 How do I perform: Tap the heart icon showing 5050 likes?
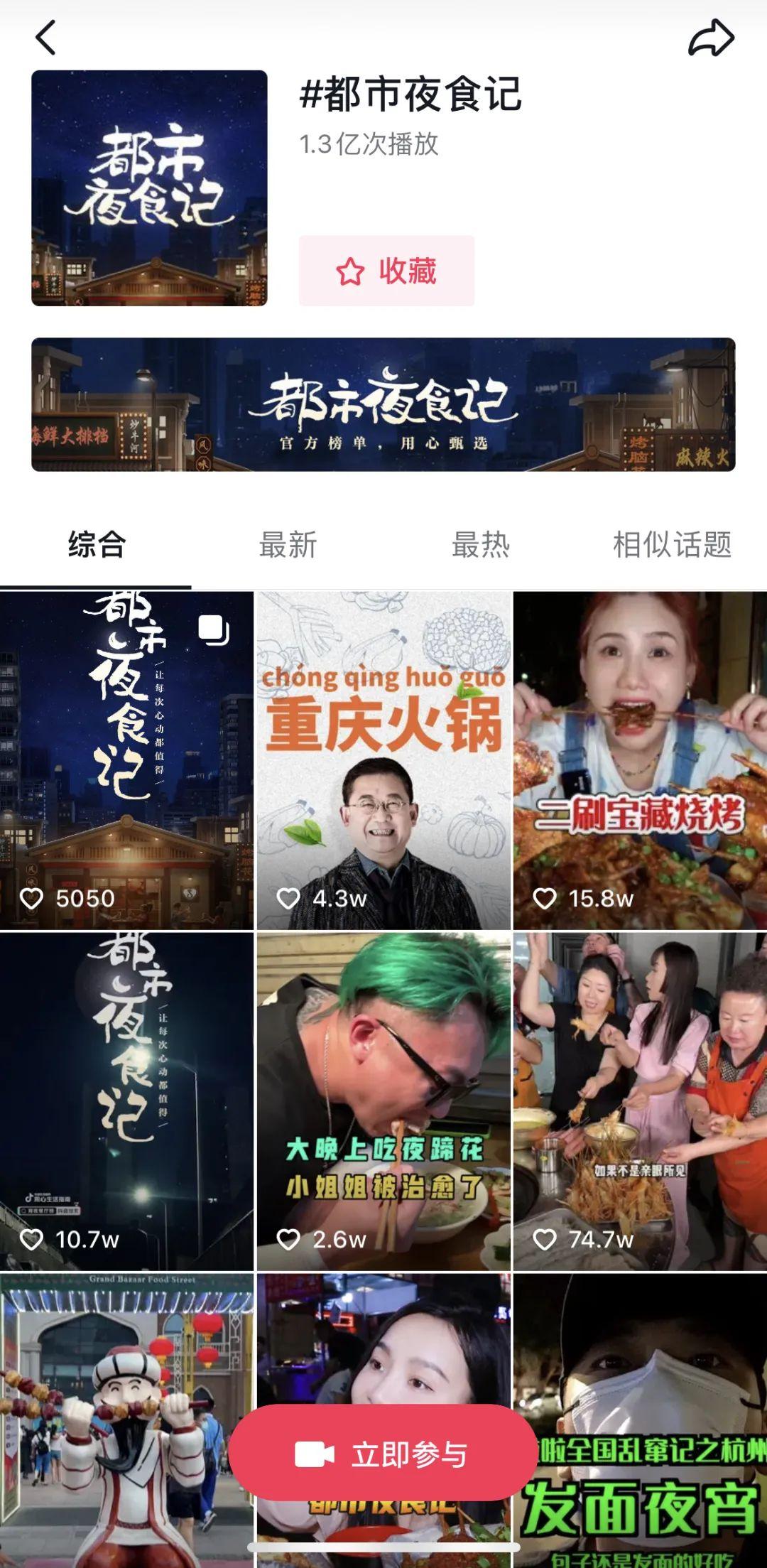click(x=31, y=898)
